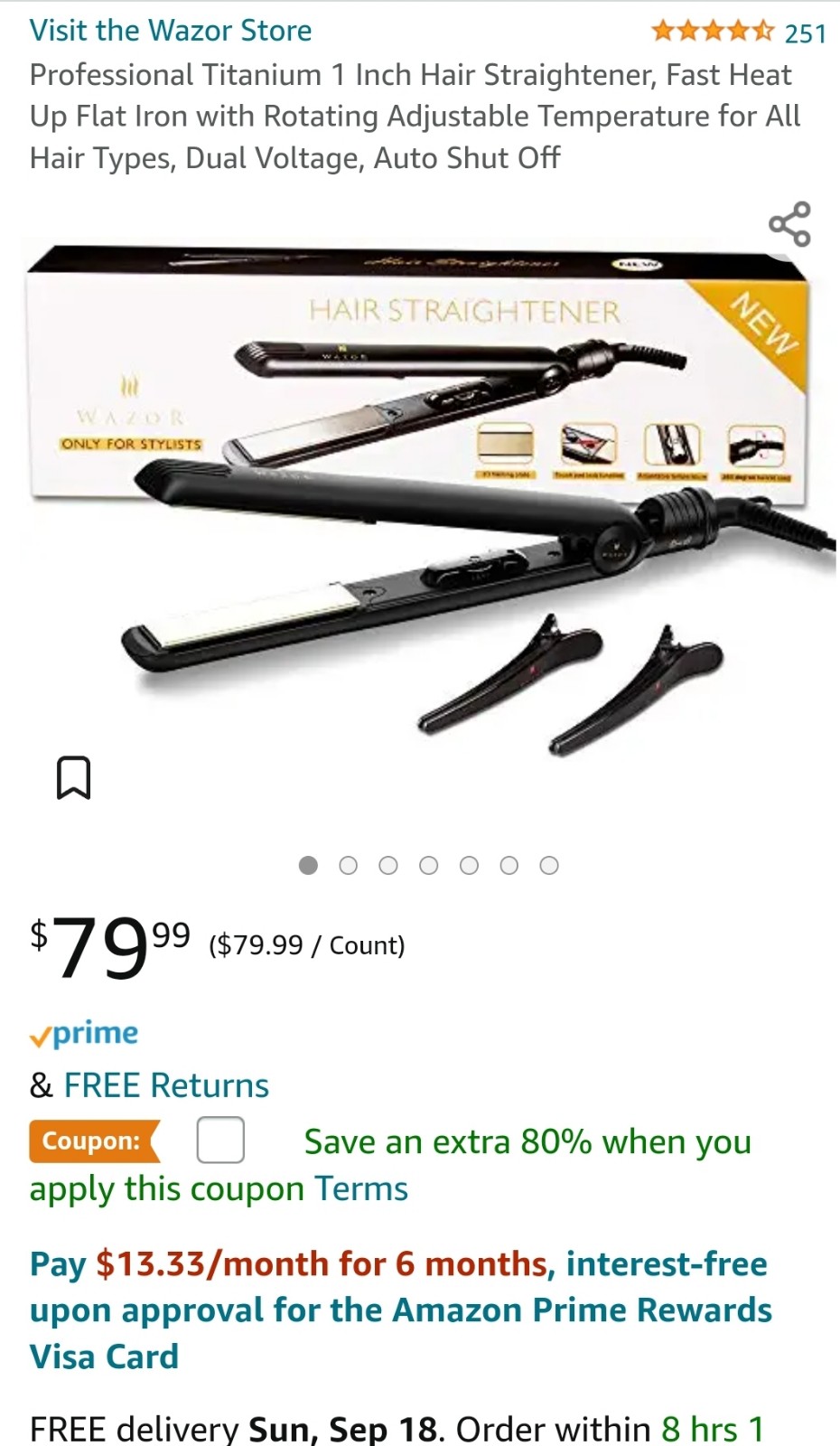Visit the Wazor Store link

171,30
